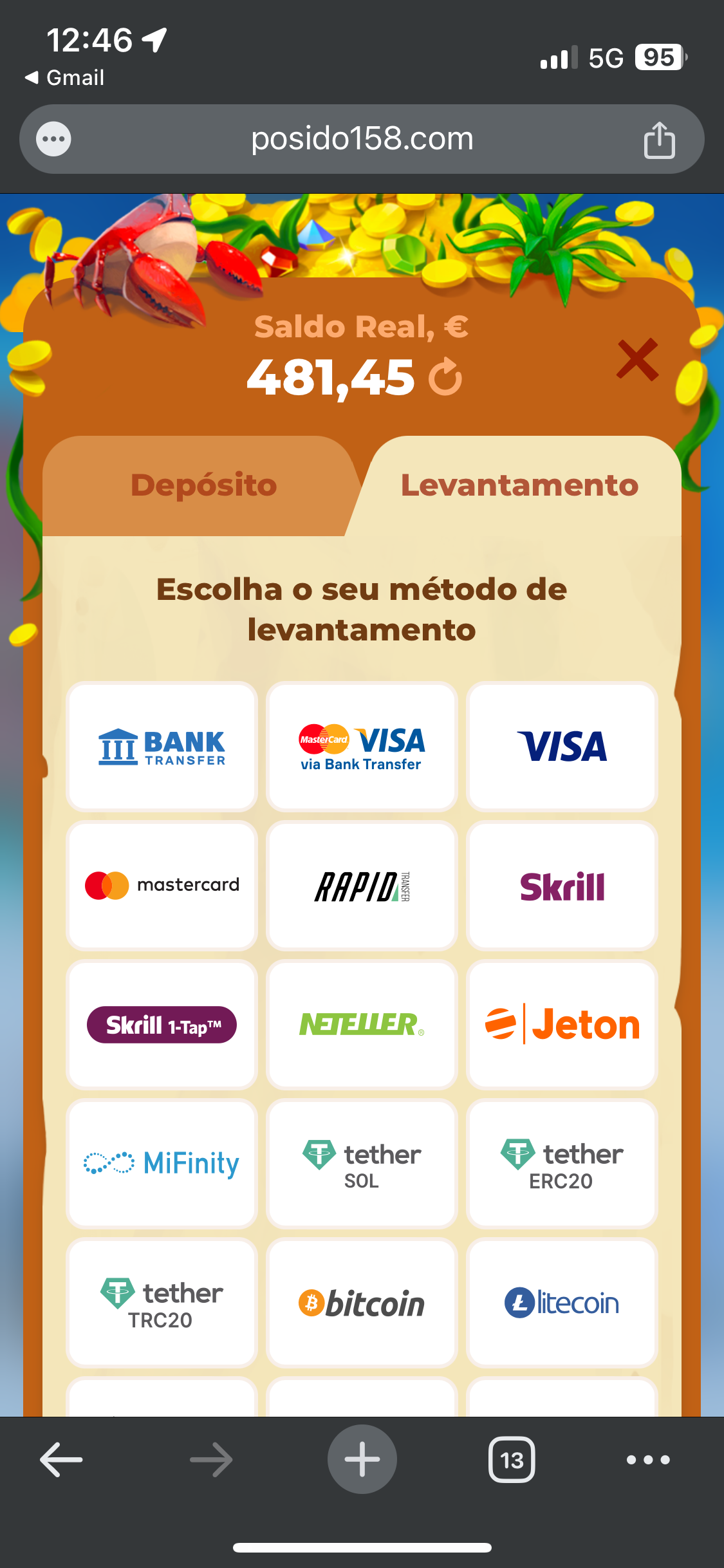Share this page from the address bar
This screenshot has height=1568, width=724.
(x=659, y=140)
